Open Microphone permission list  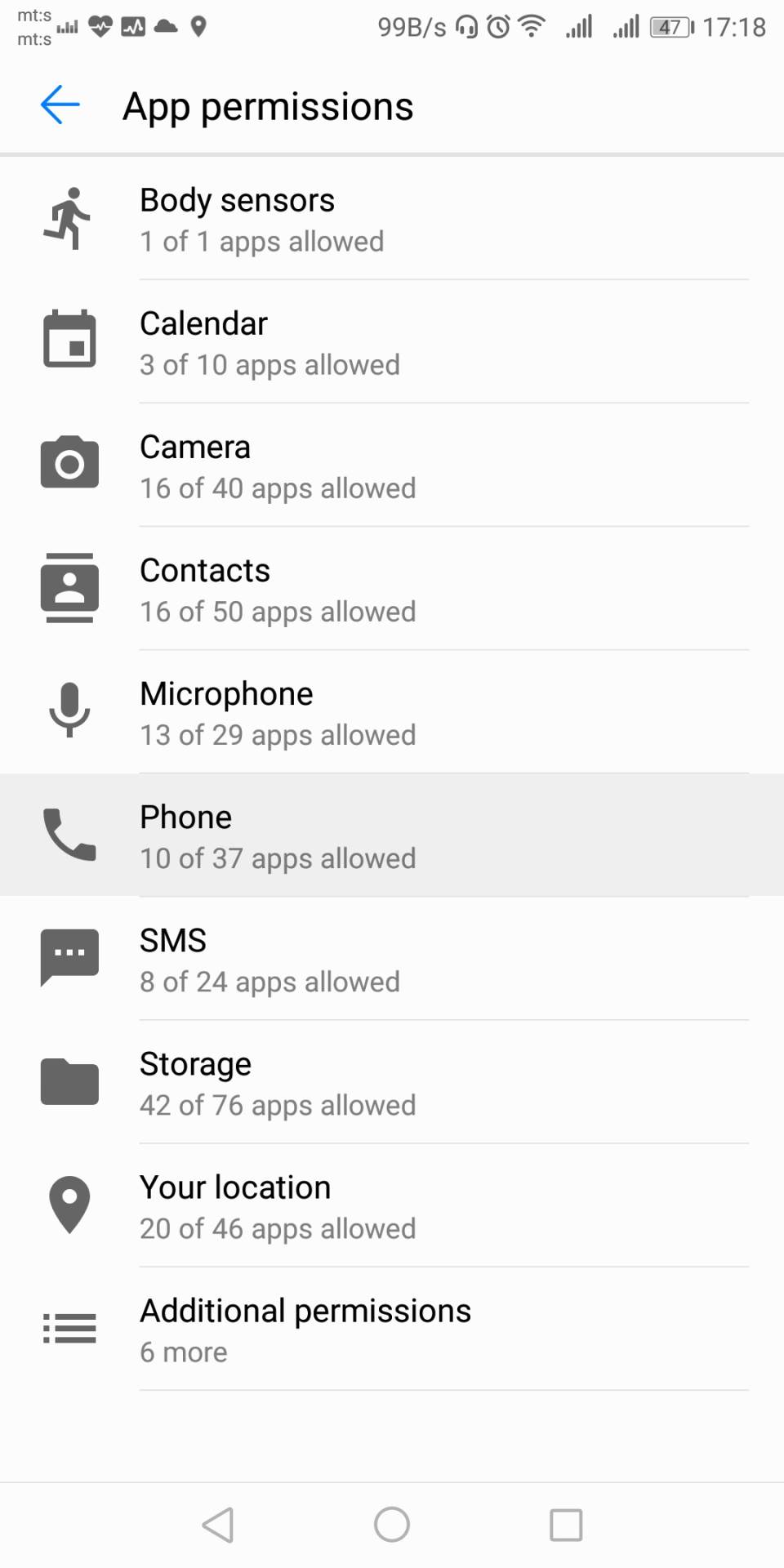(392, 713)
